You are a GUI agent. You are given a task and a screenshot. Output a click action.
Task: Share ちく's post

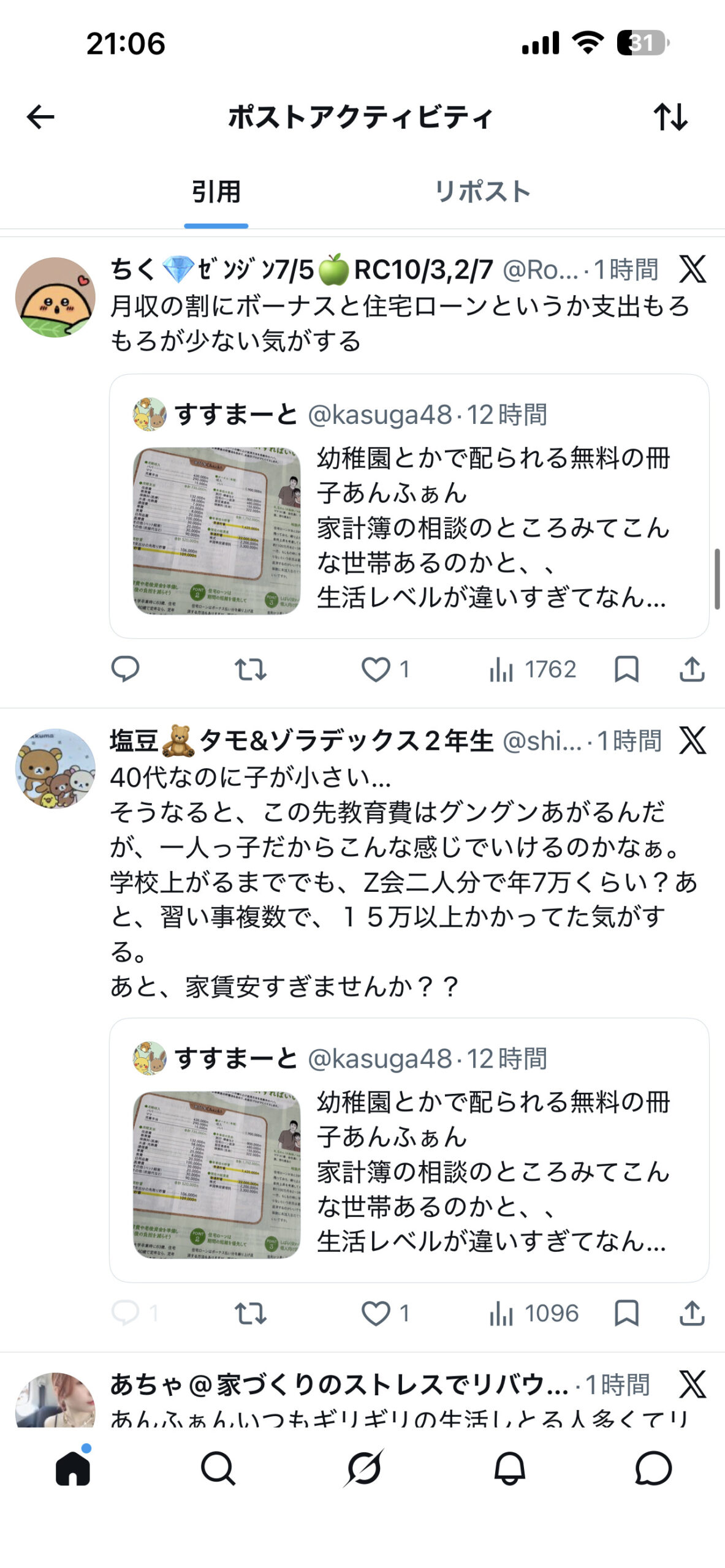coord(692,669)
